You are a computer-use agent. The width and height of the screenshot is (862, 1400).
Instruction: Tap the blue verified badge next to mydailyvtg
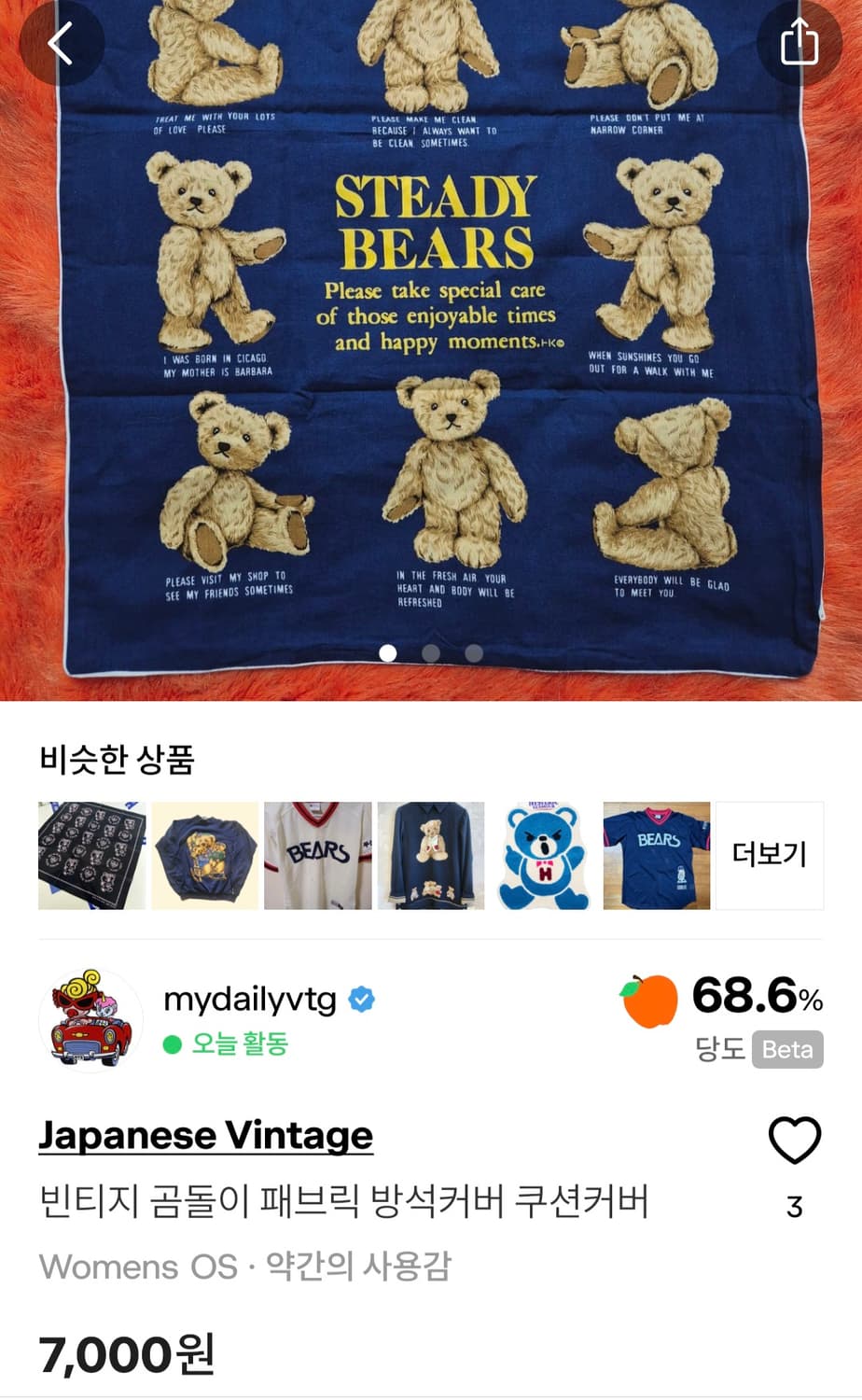(x=362, y=999)
